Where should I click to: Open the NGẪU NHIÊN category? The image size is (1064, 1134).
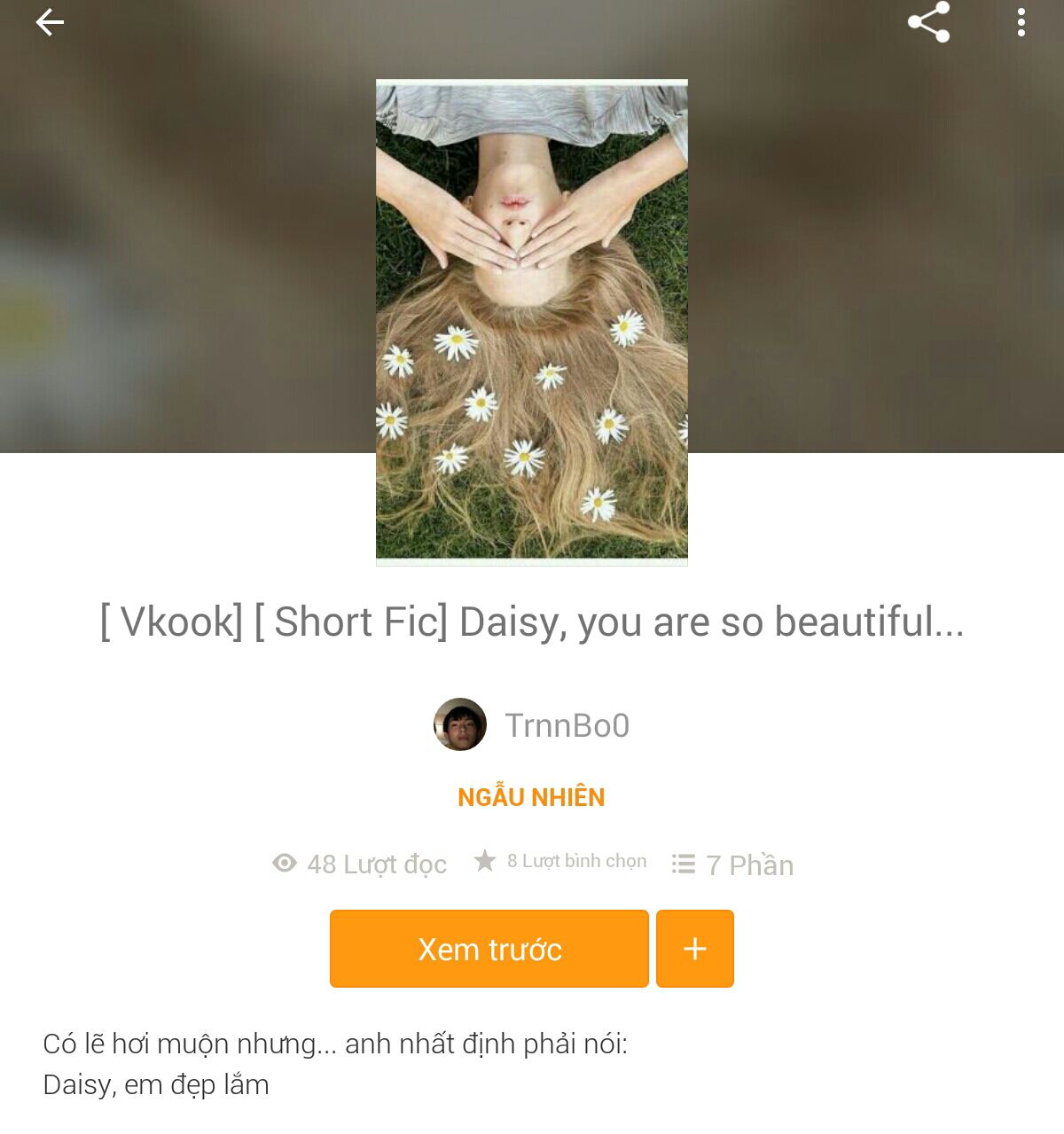531,797
